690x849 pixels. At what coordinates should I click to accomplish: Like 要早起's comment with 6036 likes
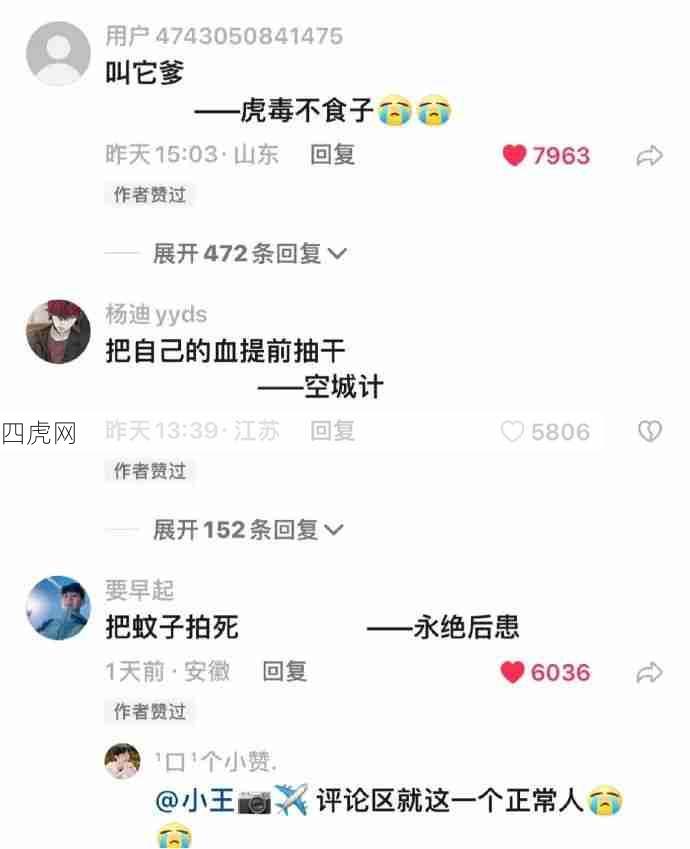click(x=513, y=672)
